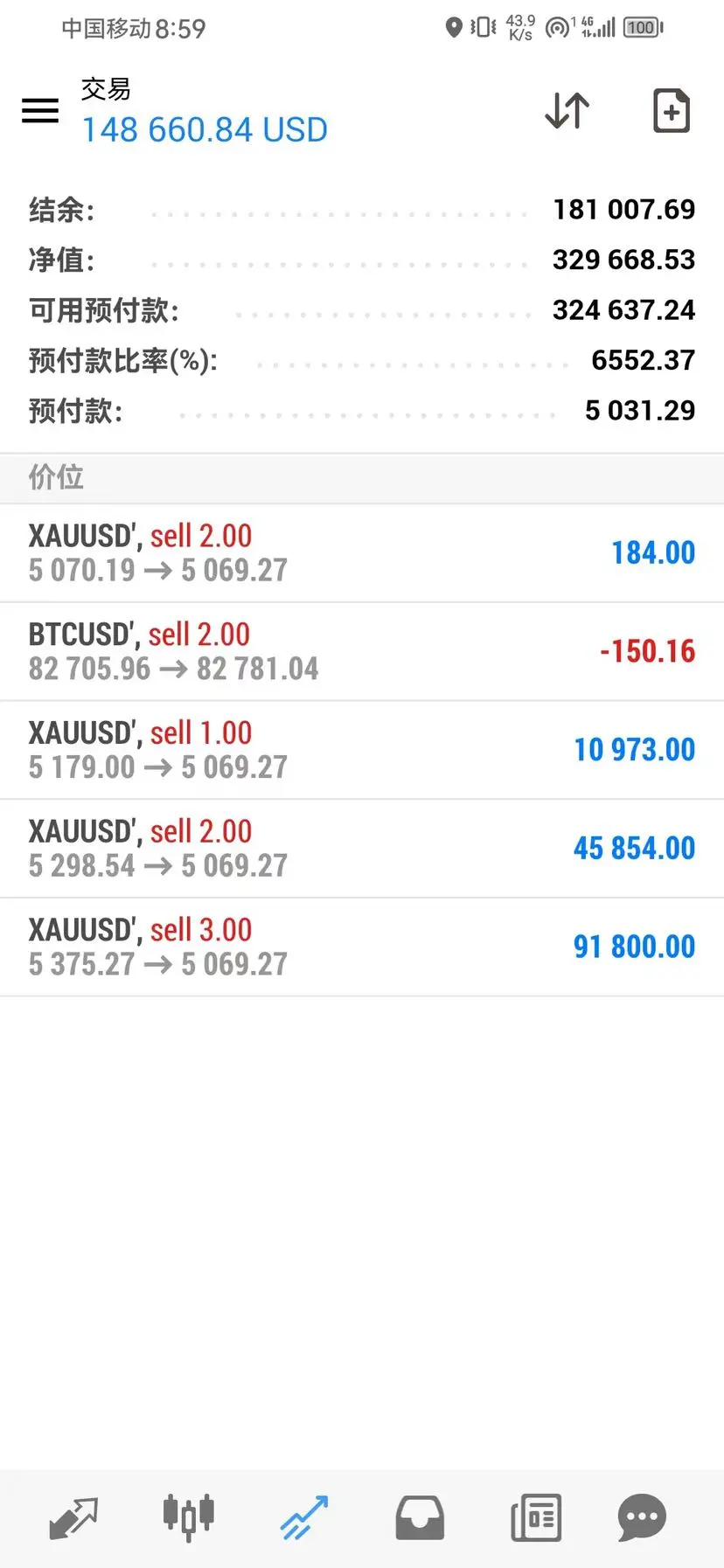Open the hamburger drawer menu
The image size is (724, 1568).
point(40,111)
